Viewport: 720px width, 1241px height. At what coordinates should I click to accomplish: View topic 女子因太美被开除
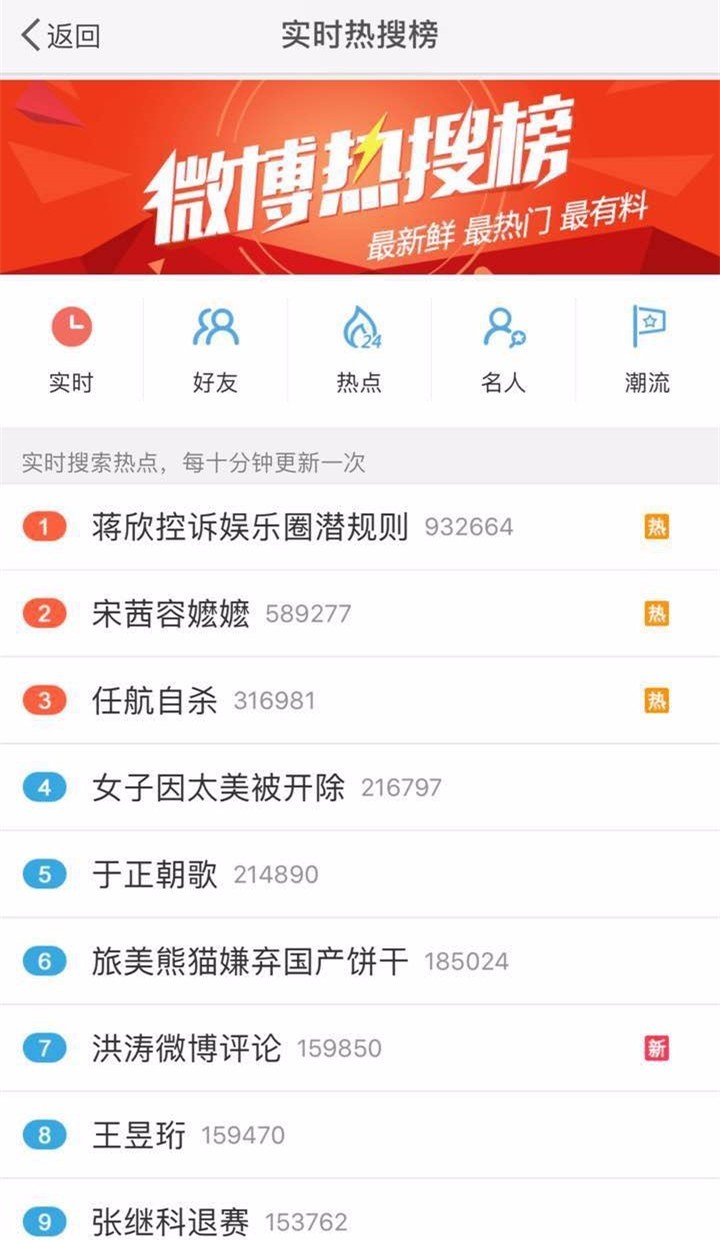(200, 785)
